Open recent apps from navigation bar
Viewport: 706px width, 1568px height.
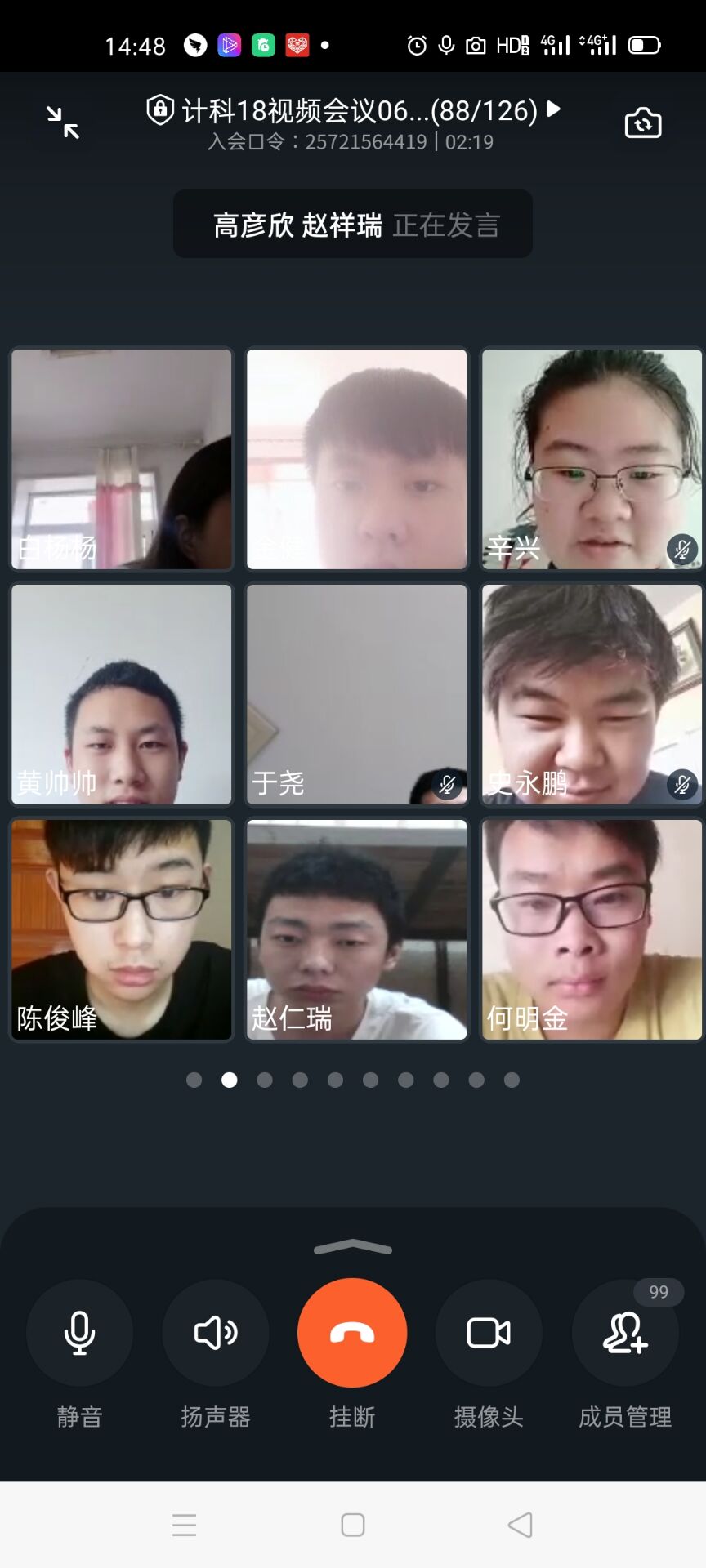(x=185, y=1525)
